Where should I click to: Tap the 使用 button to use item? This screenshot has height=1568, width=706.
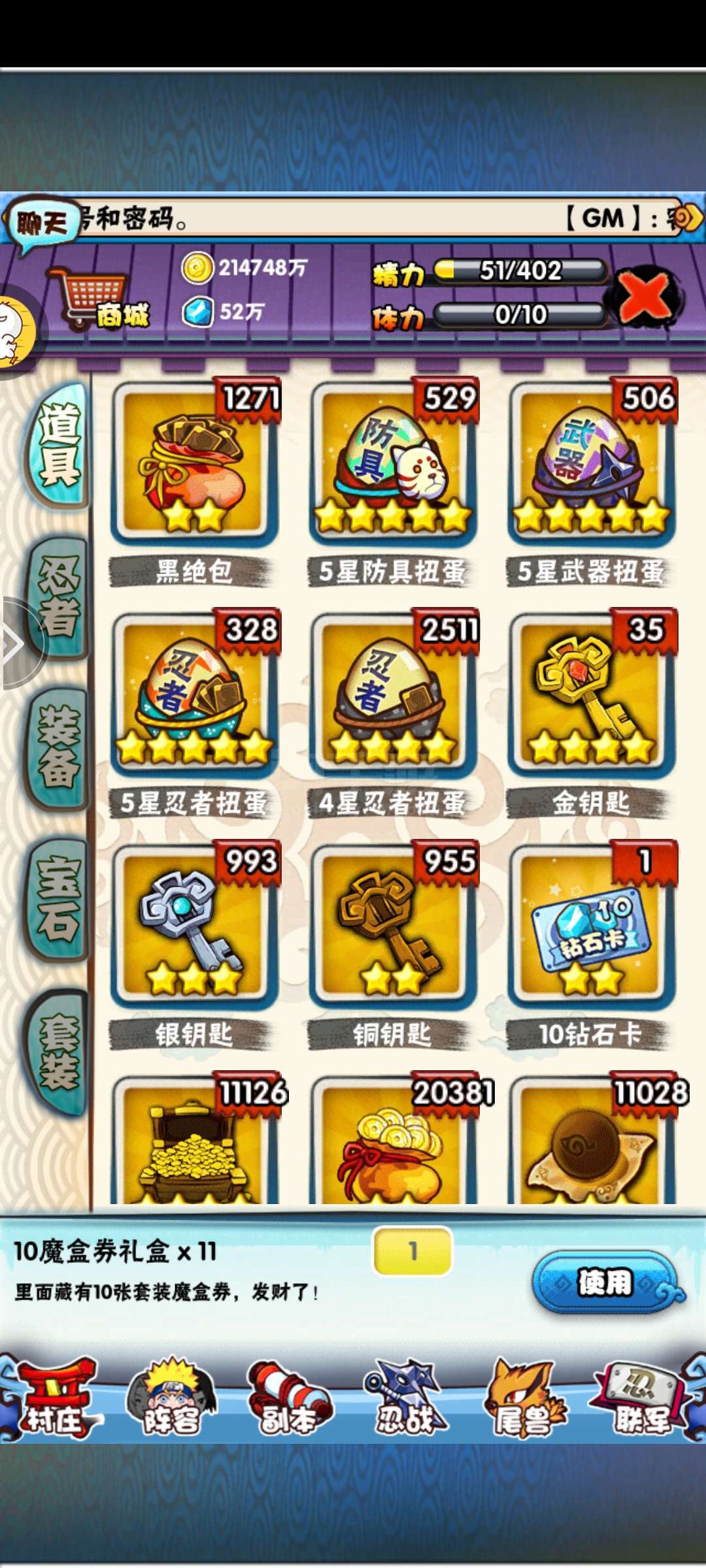click(604, 1282)
